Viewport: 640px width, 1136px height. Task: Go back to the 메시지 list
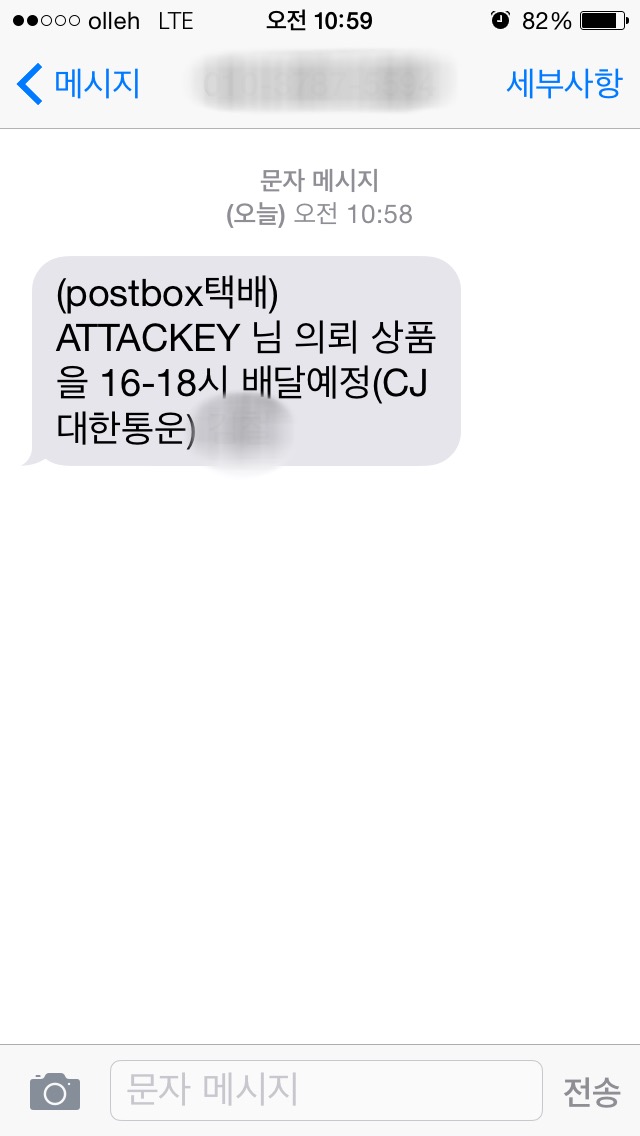click(x=78, y=84)
